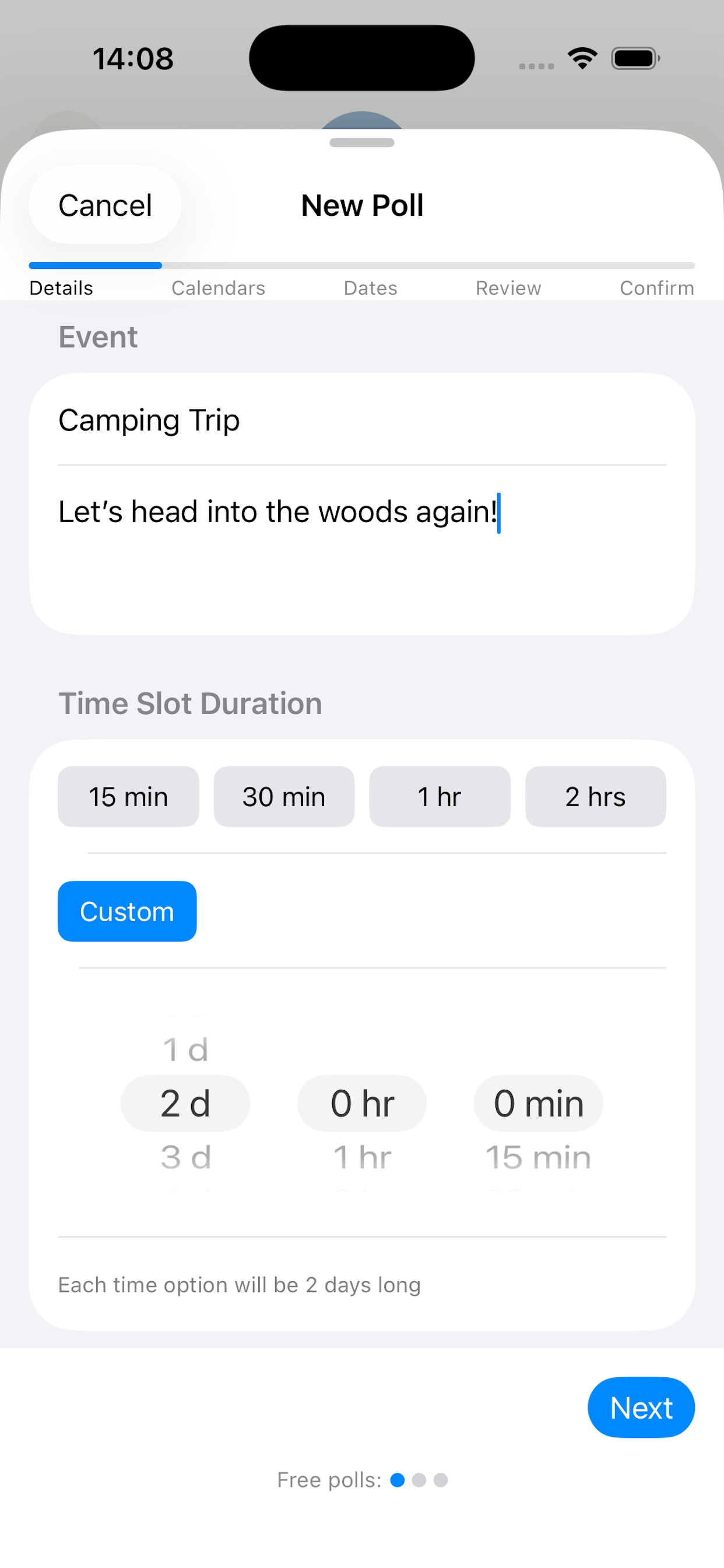The height and width of the screenshot is (1568, 724).
Task: Go to the Confirm step
Action: click(x=656, y=288)
